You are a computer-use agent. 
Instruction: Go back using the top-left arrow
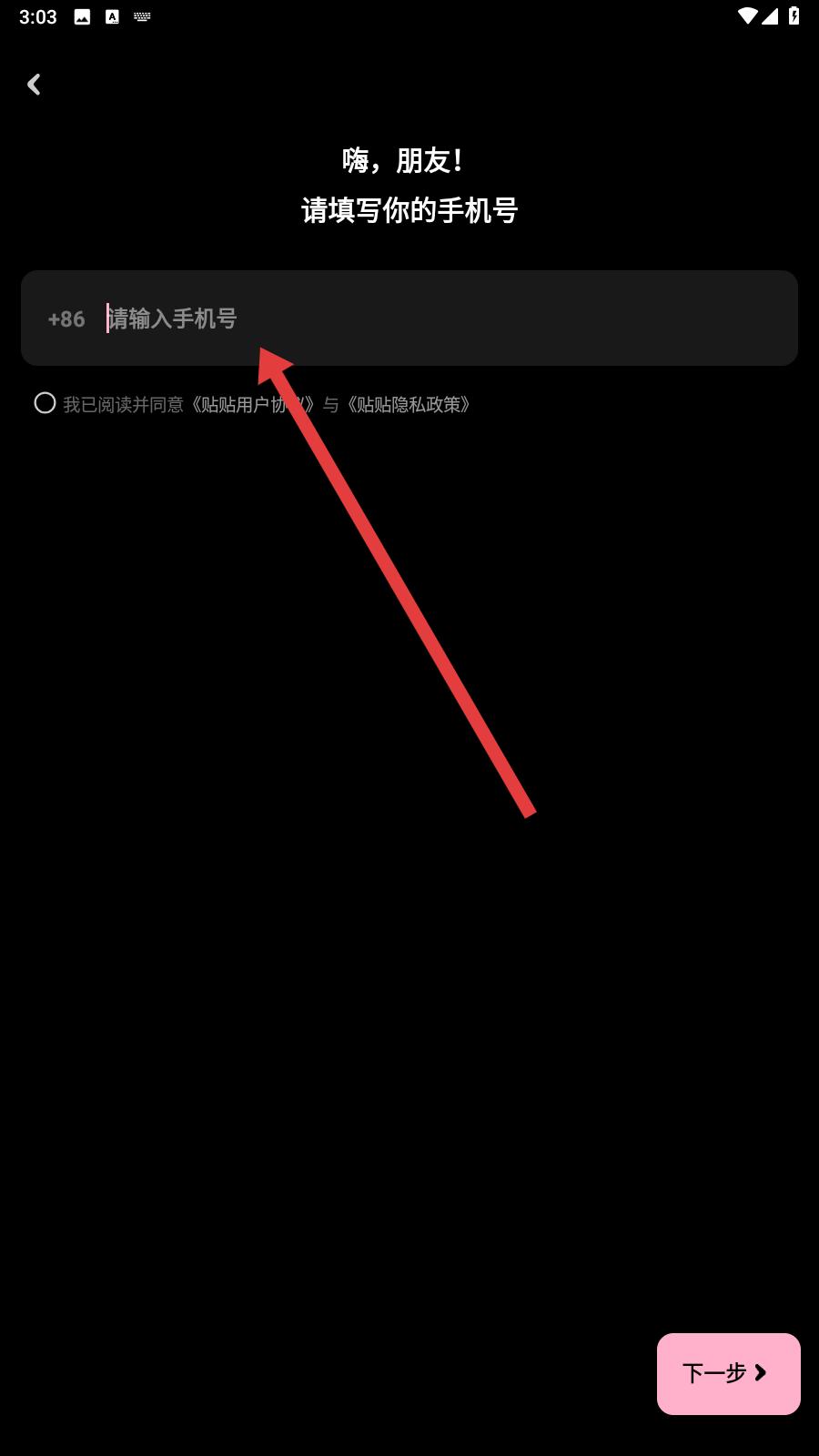click(x=34, y=85)
